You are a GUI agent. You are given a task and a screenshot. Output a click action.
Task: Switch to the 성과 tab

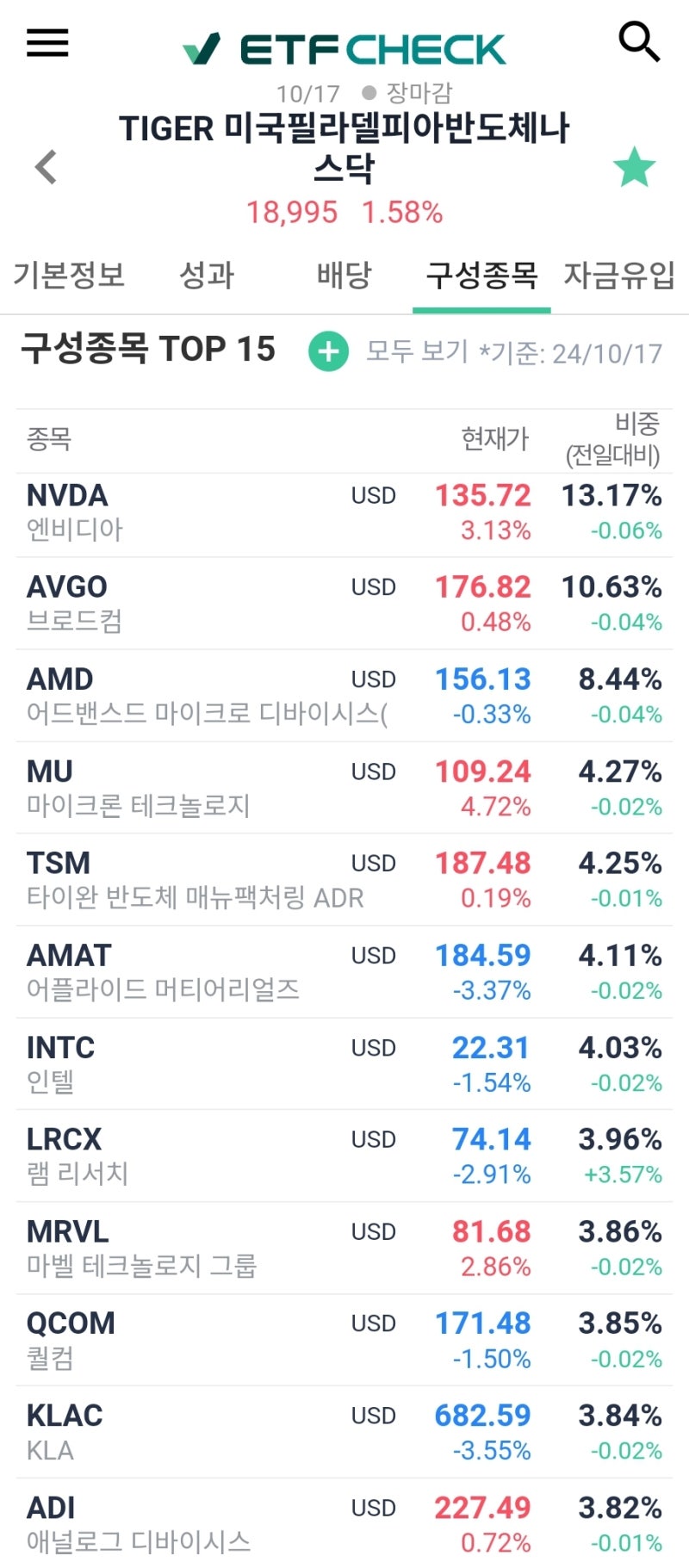point(207,276)
